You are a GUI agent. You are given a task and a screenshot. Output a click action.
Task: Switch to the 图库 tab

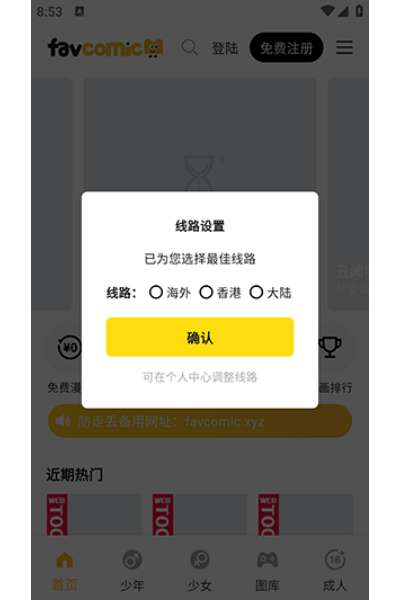coord(267,570)
